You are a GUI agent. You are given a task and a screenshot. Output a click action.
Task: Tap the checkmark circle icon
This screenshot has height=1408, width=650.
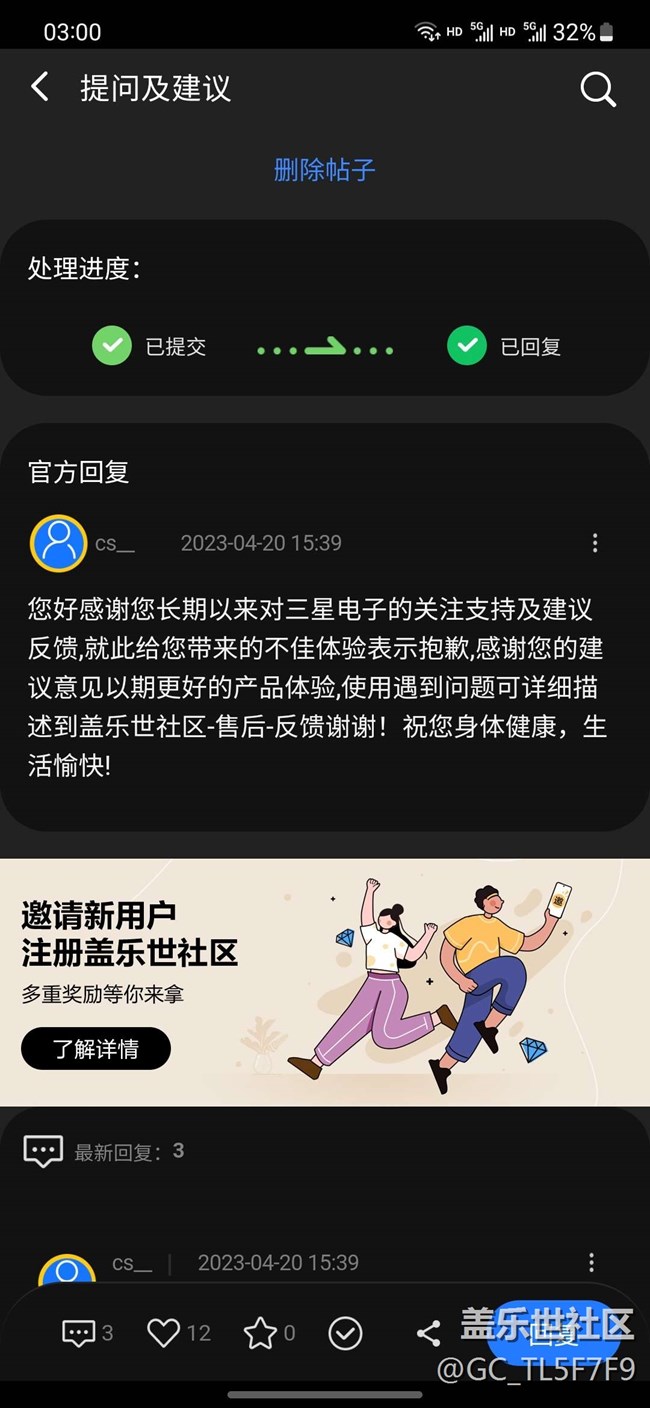(345, 1333)
